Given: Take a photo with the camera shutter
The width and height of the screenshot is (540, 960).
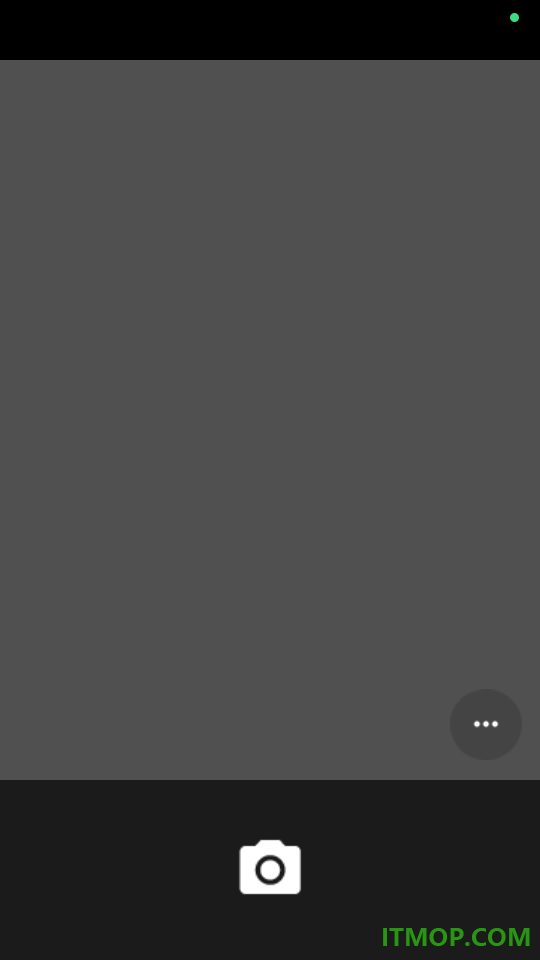Looking at the screenshot, I should pos(270,867).
